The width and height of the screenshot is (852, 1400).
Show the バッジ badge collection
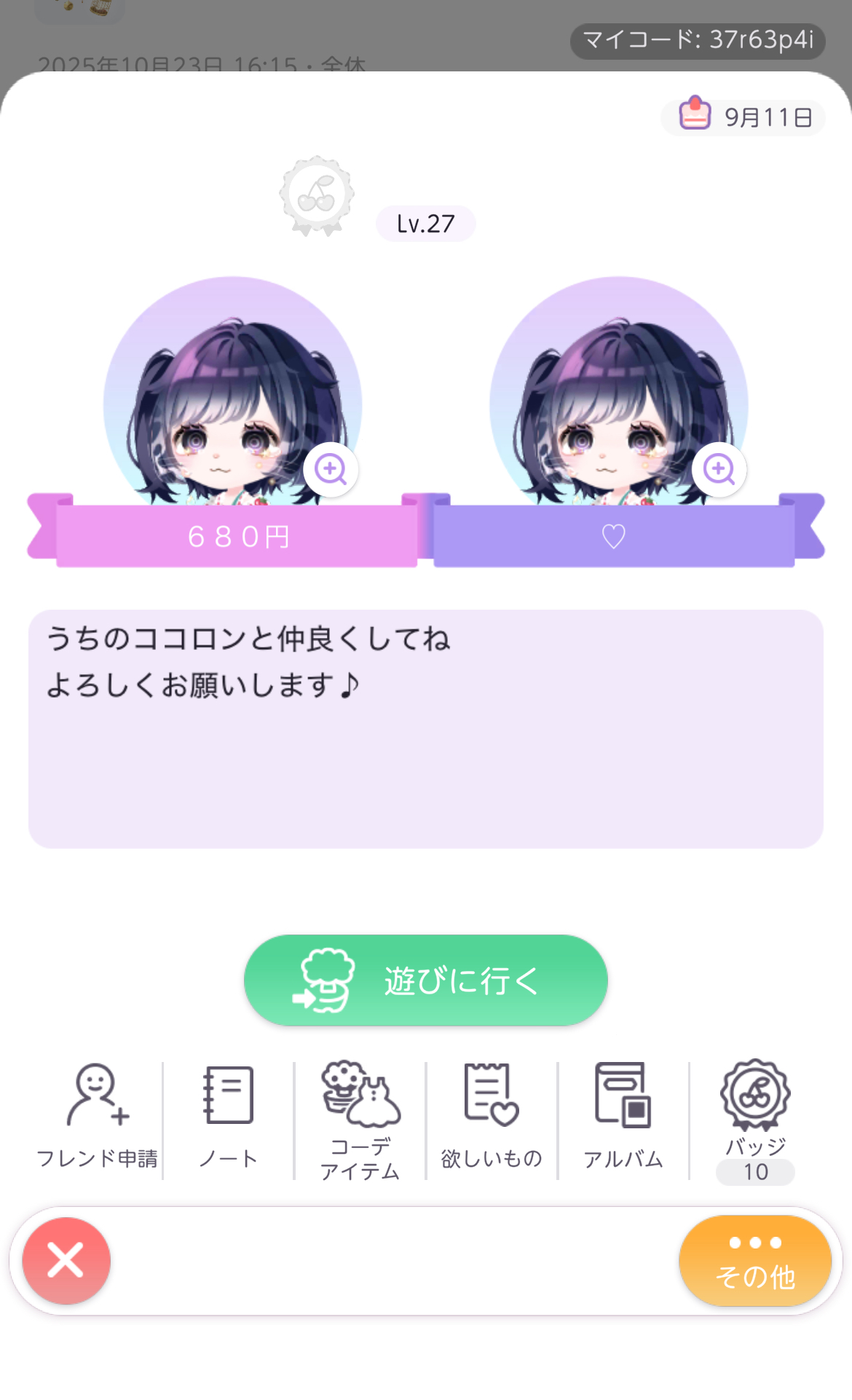755,1119
